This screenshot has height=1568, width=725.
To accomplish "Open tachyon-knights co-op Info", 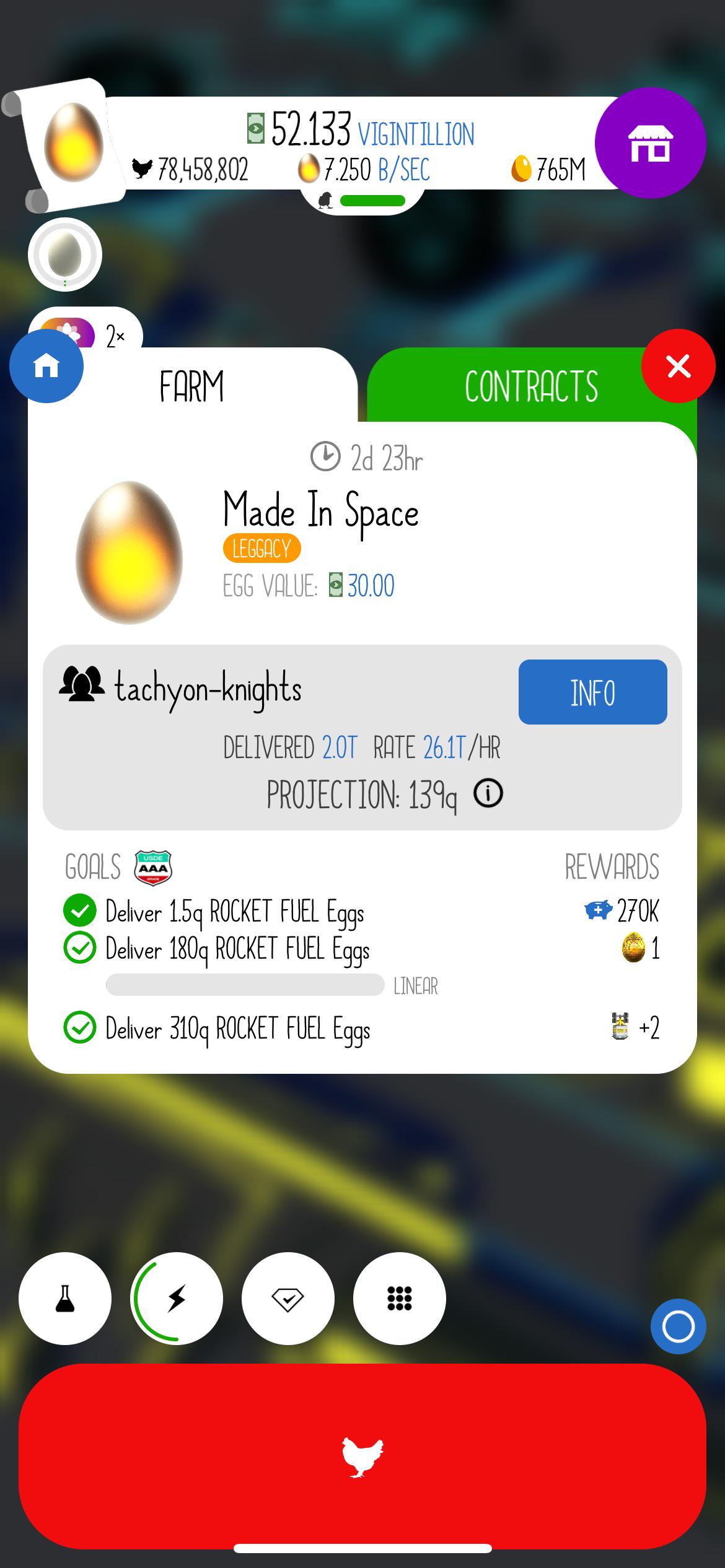I will [592, 692].
